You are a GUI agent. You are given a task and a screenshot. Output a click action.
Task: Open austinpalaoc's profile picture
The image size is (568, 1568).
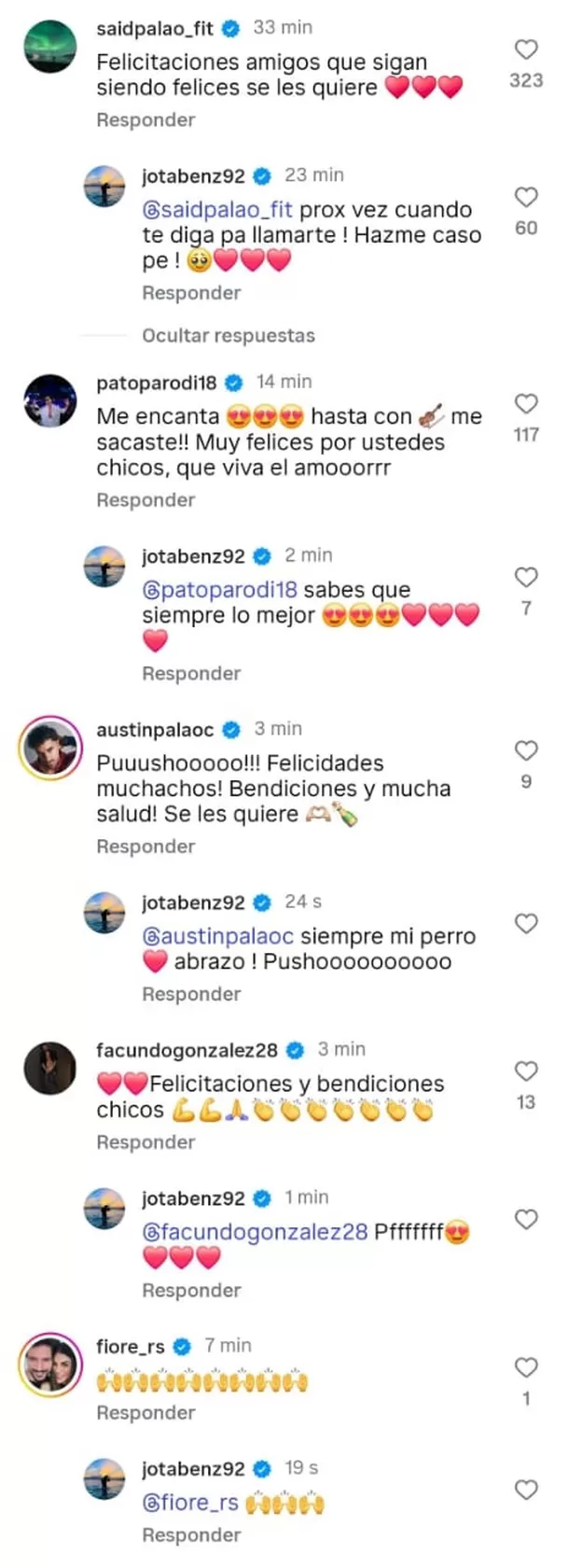[x=51, y=748]
